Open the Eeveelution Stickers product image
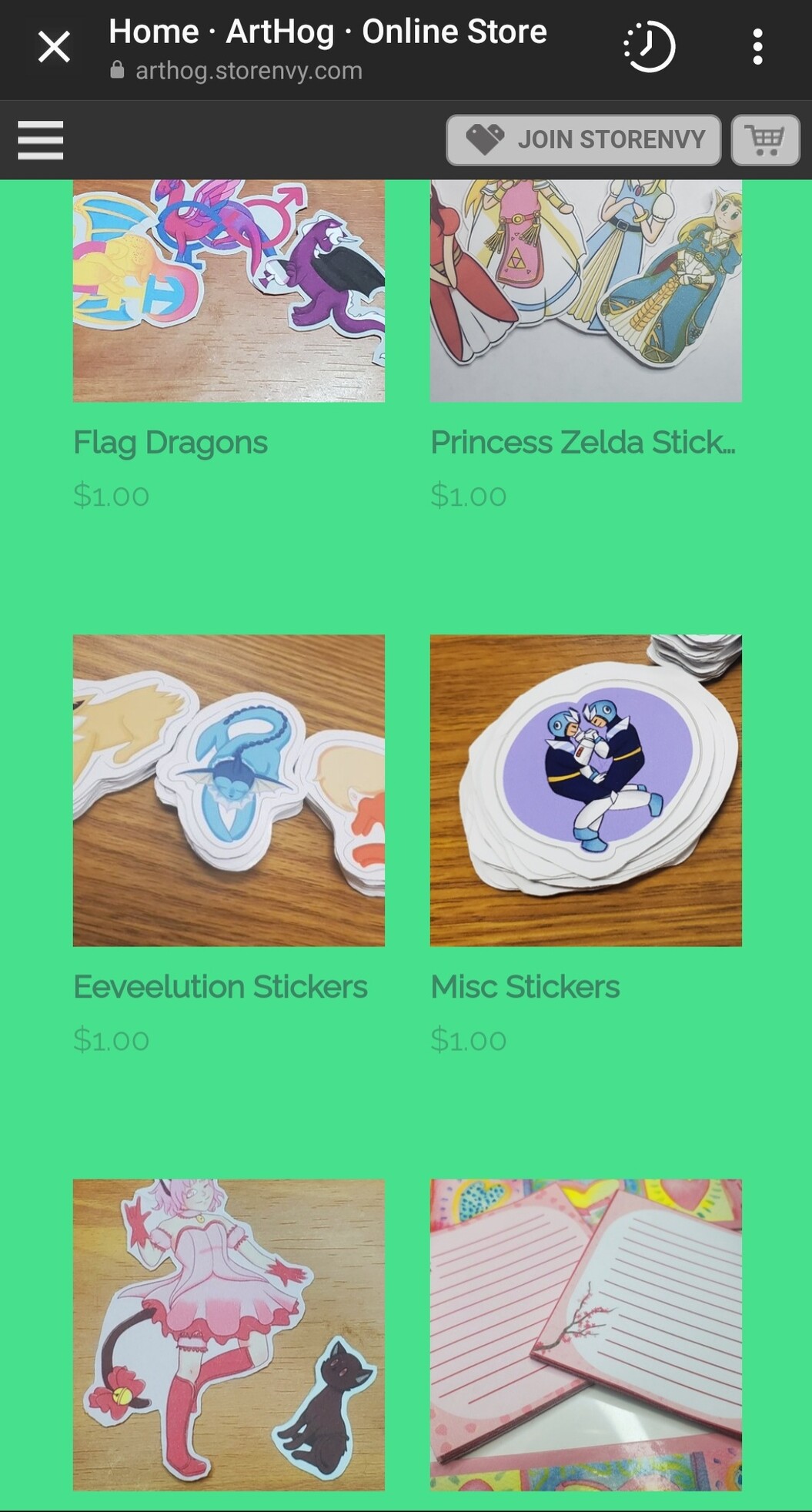 (229, 790)
